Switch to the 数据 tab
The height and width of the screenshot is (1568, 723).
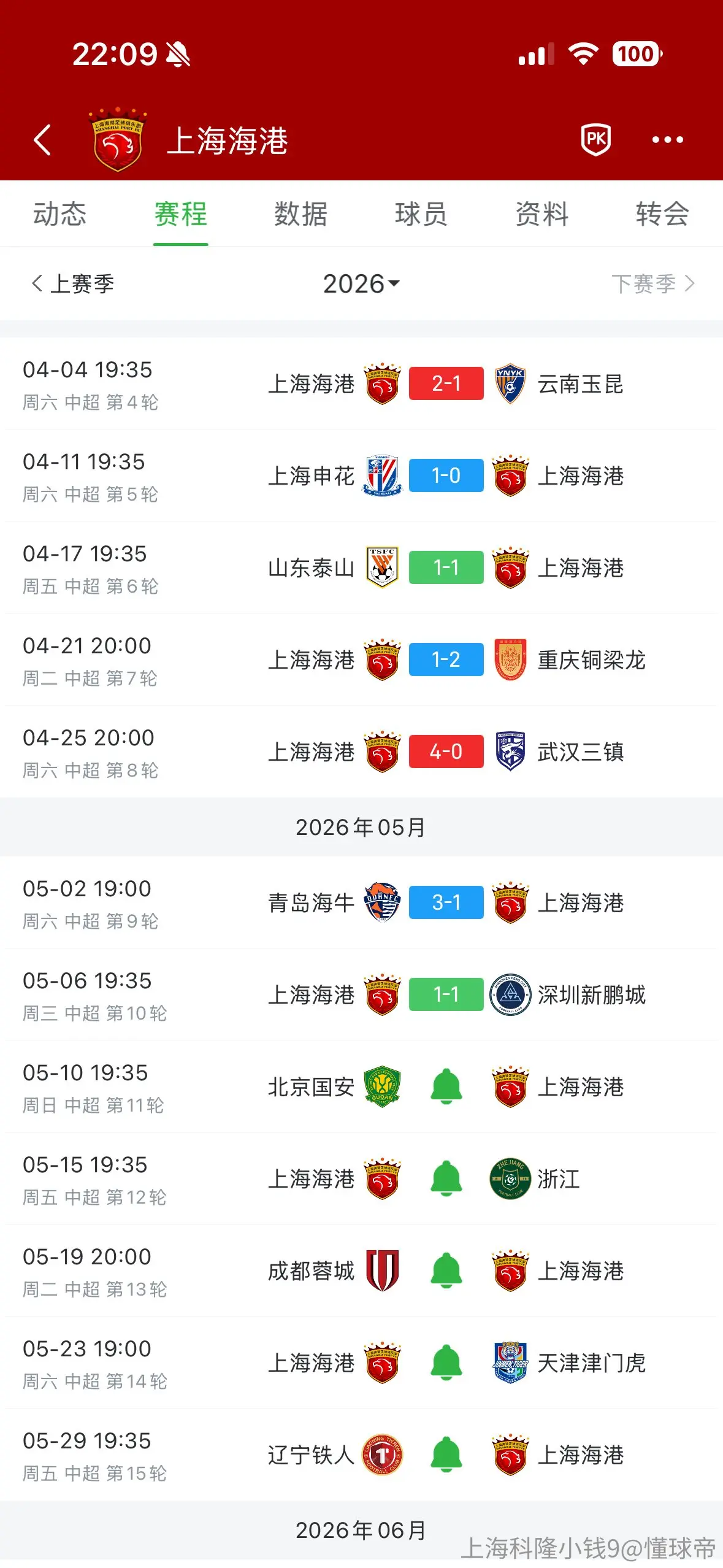coord(300,214)
